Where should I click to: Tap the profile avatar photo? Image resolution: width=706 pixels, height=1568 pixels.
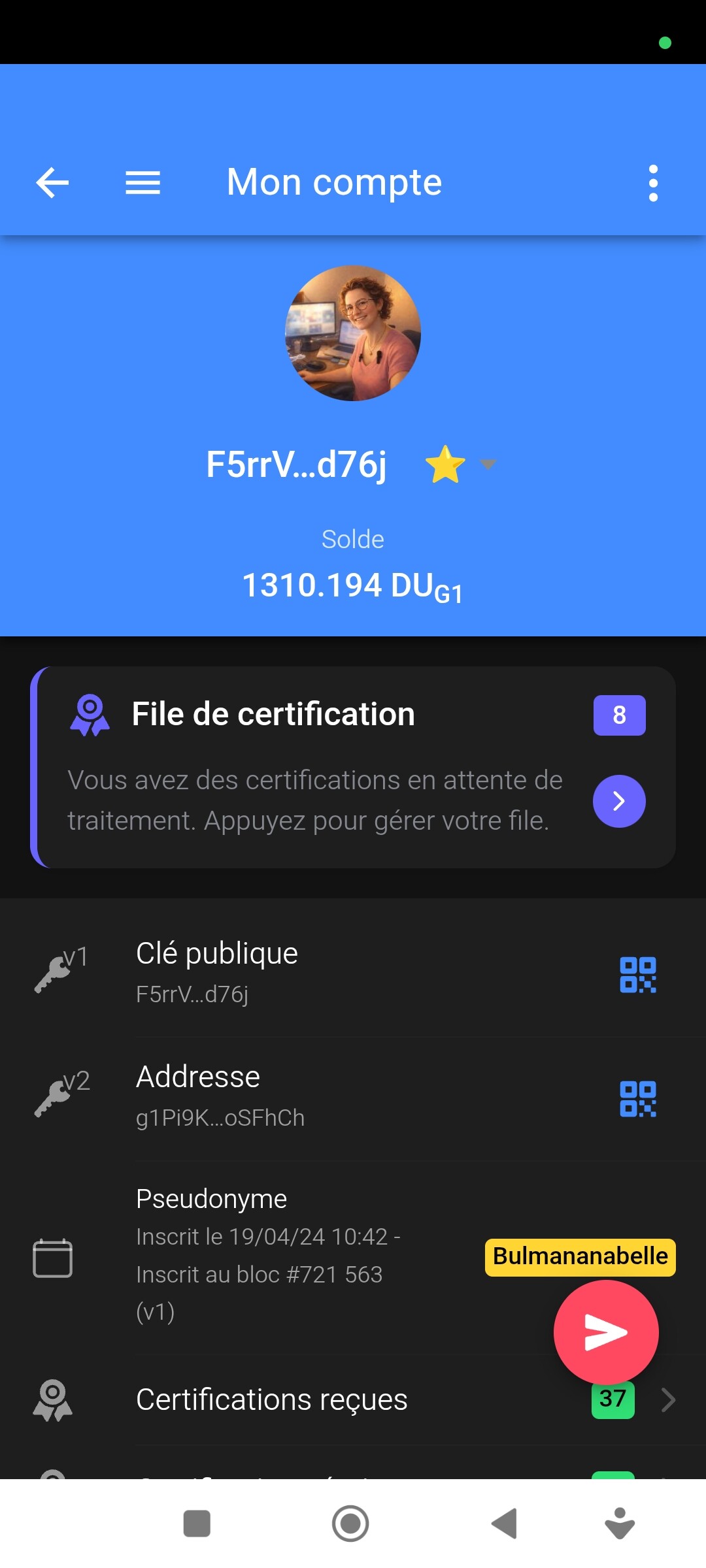click(x=353, y=333)
